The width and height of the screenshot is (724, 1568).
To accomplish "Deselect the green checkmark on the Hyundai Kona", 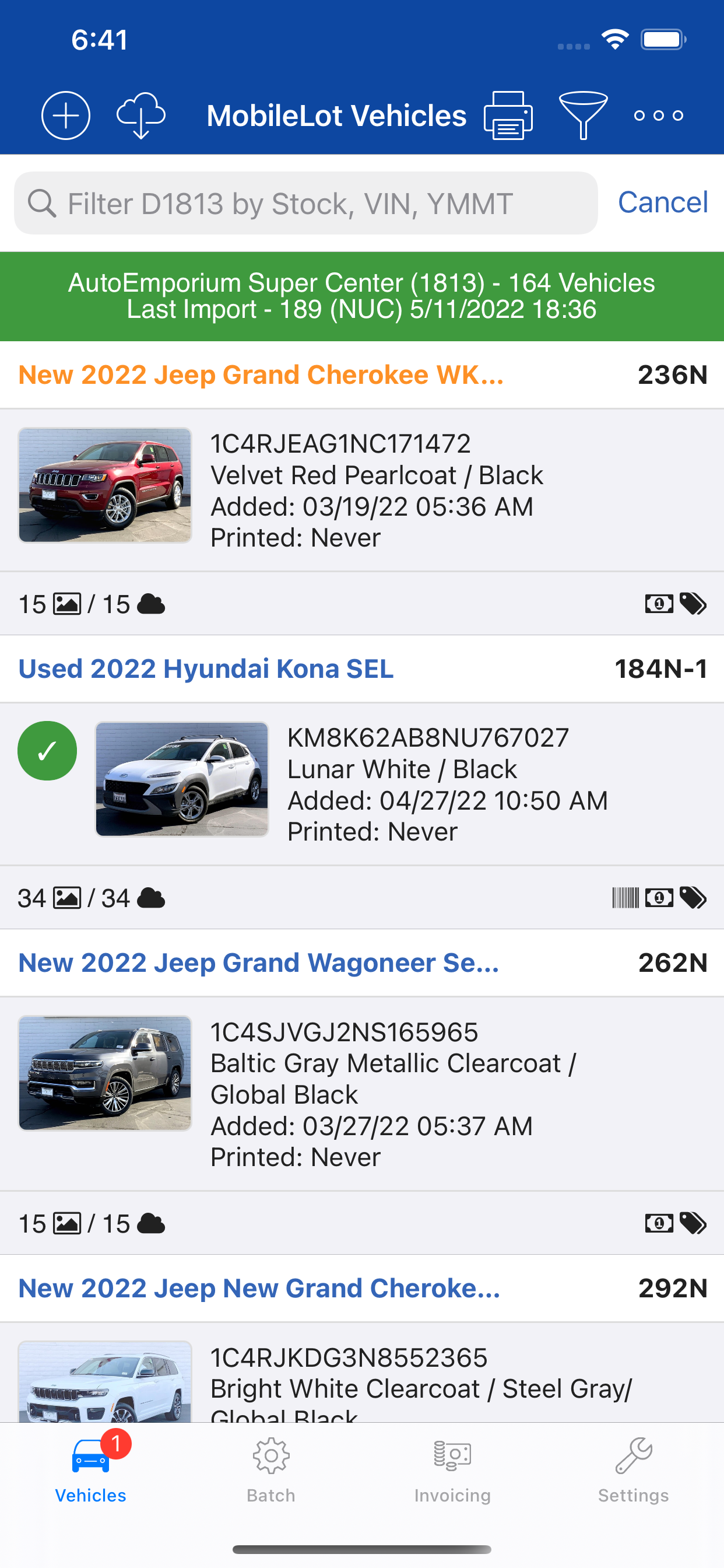I will tap(47, 751).
